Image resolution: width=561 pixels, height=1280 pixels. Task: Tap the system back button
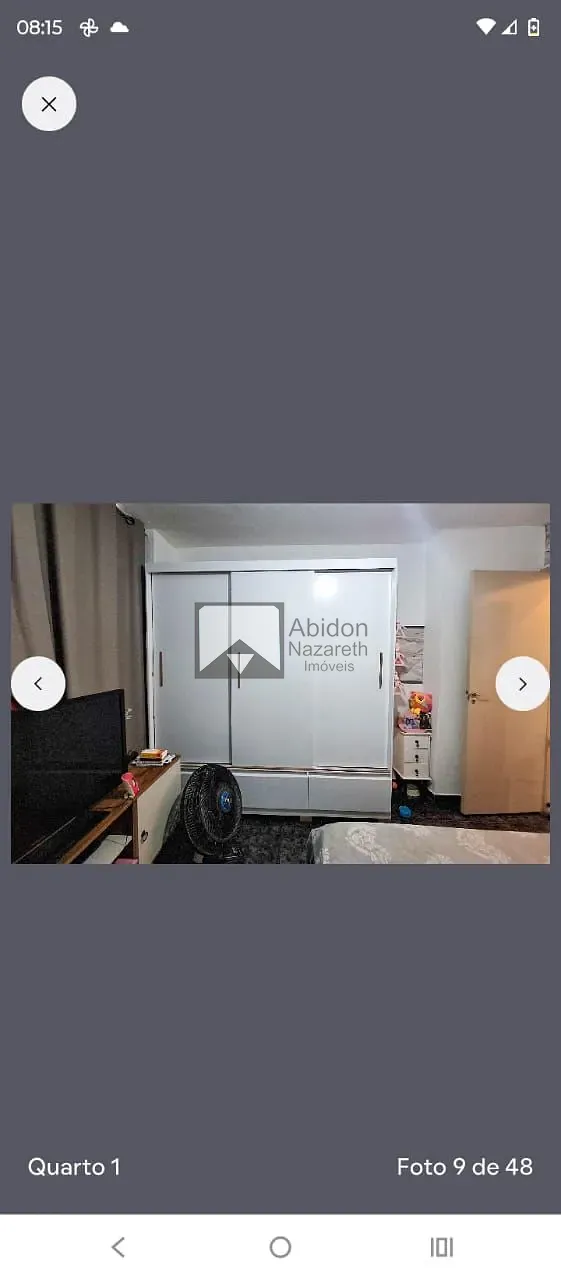pos(118,1247)
